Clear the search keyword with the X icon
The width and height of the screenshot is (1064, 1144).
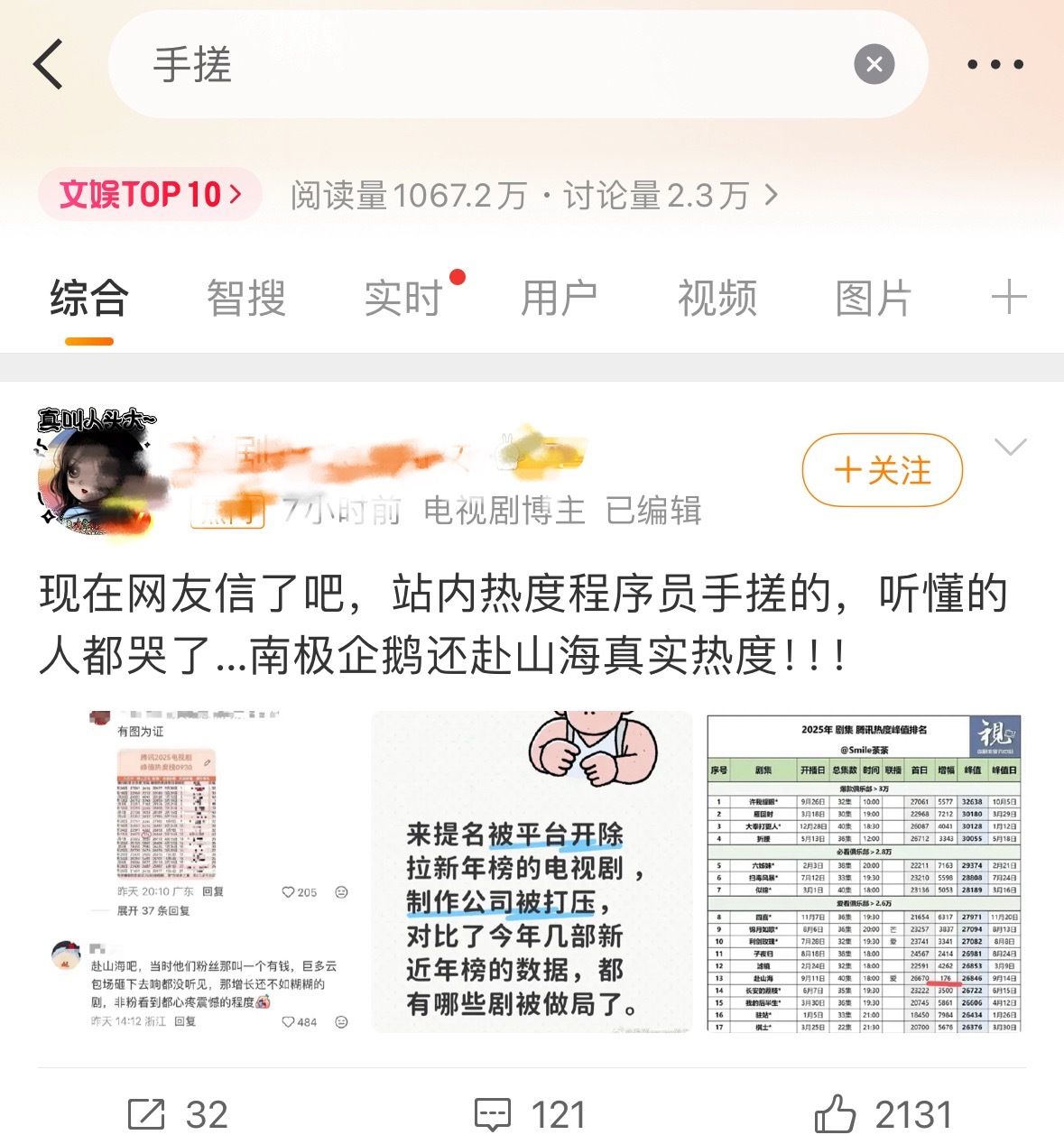click(x=872, y=64)
